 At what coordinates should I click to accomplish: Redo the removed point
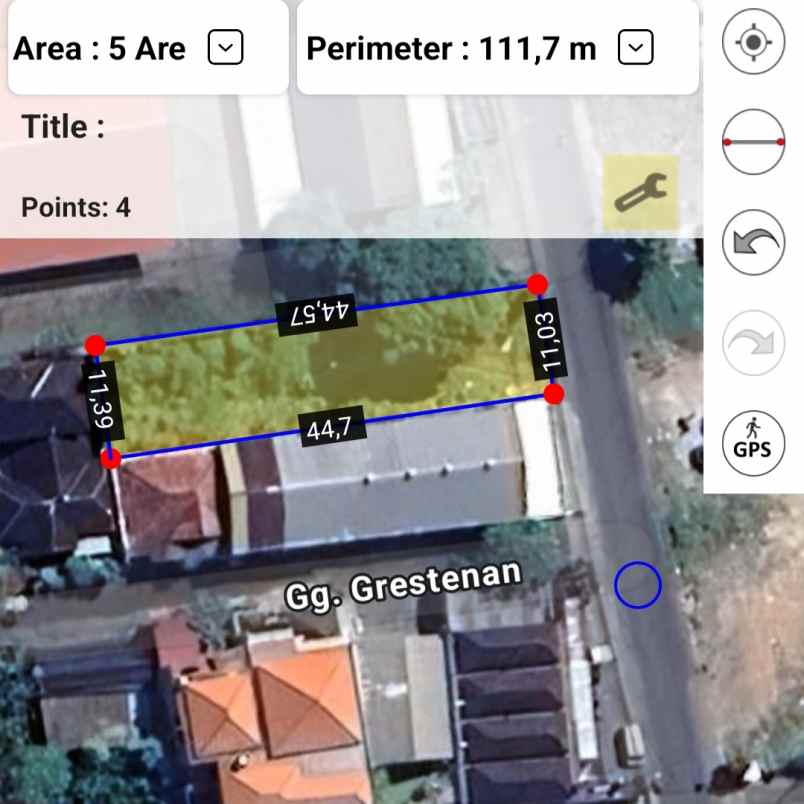[754, 343]
